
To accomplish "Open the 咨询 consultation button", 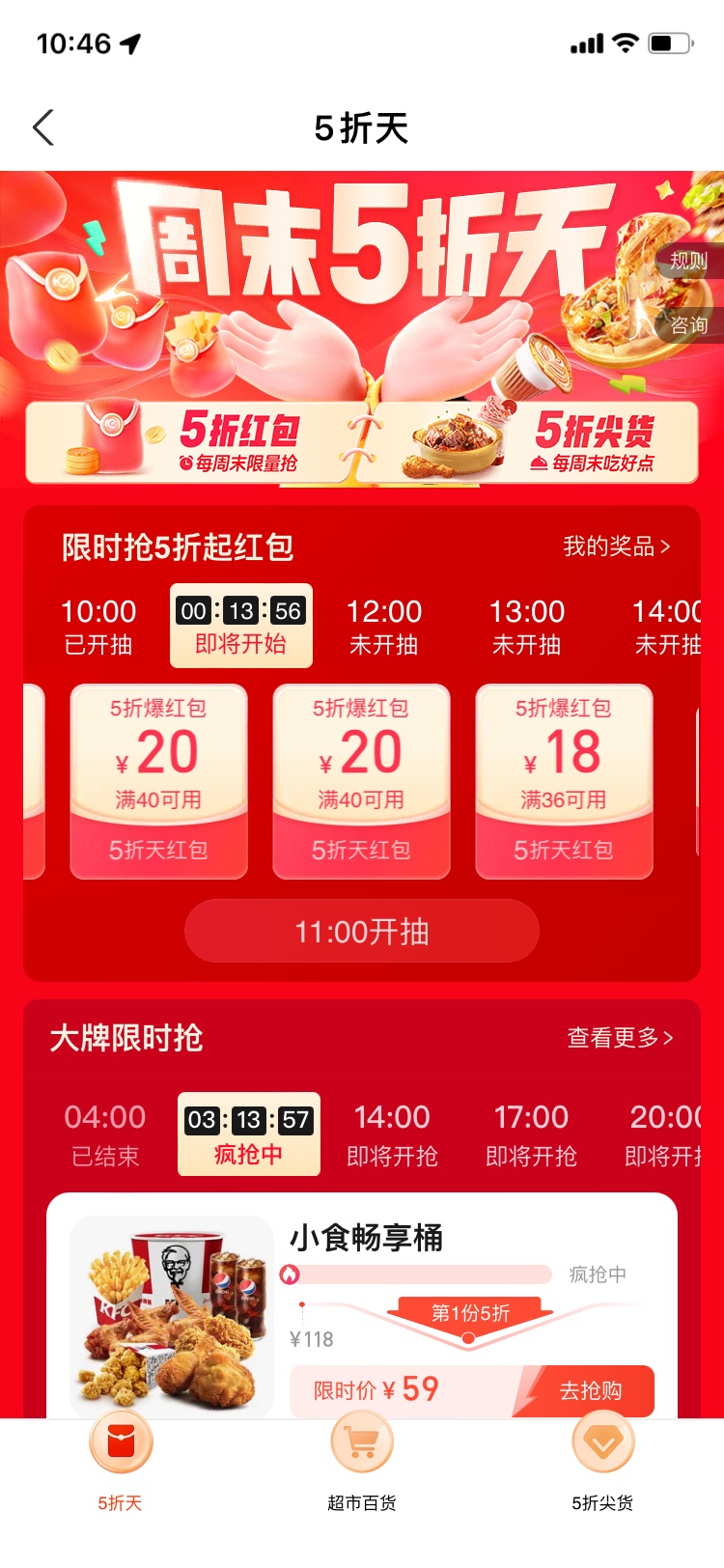I will pyautogui.click(x=689, y=324).
